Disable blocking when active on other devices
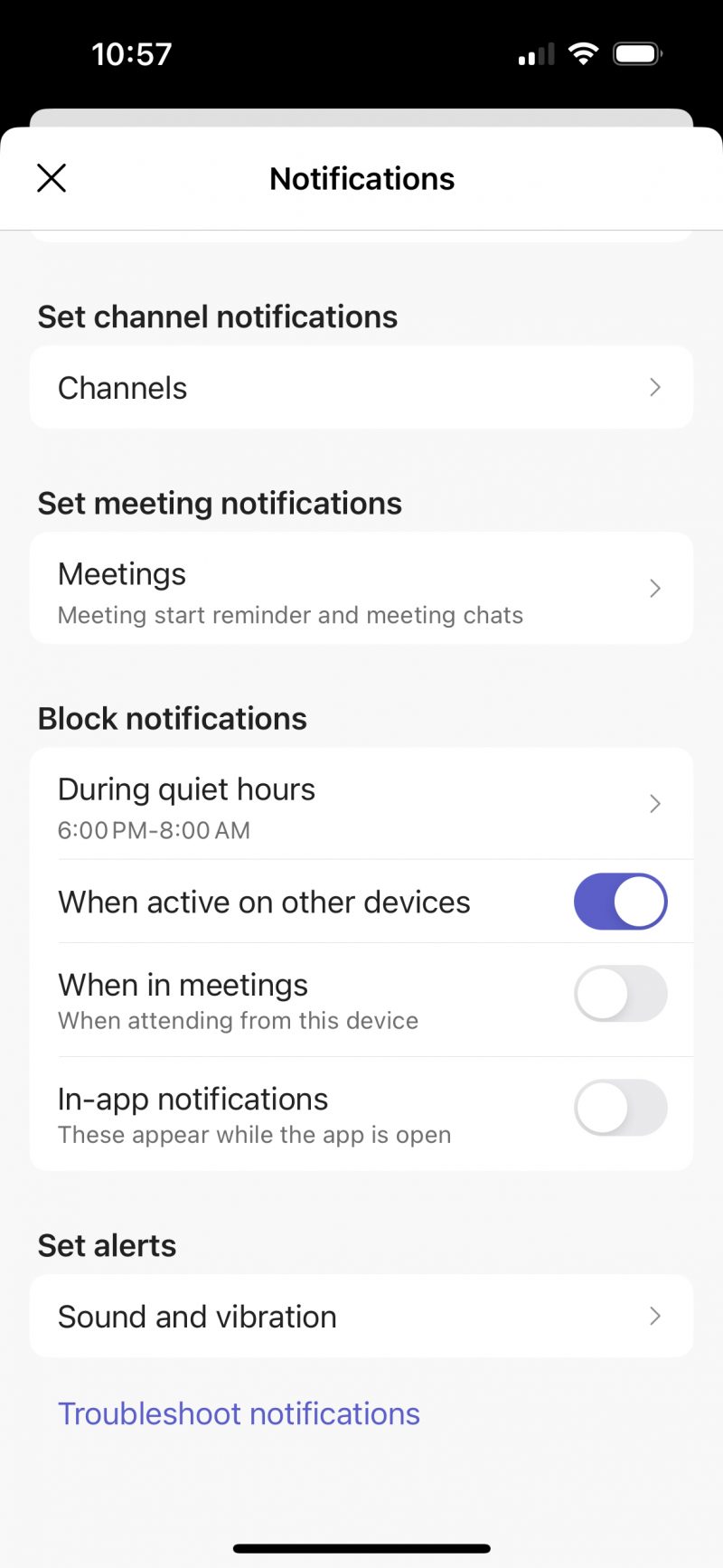Image resolution: width=723 pixels, height=1568 pixels. pos(620,902)
